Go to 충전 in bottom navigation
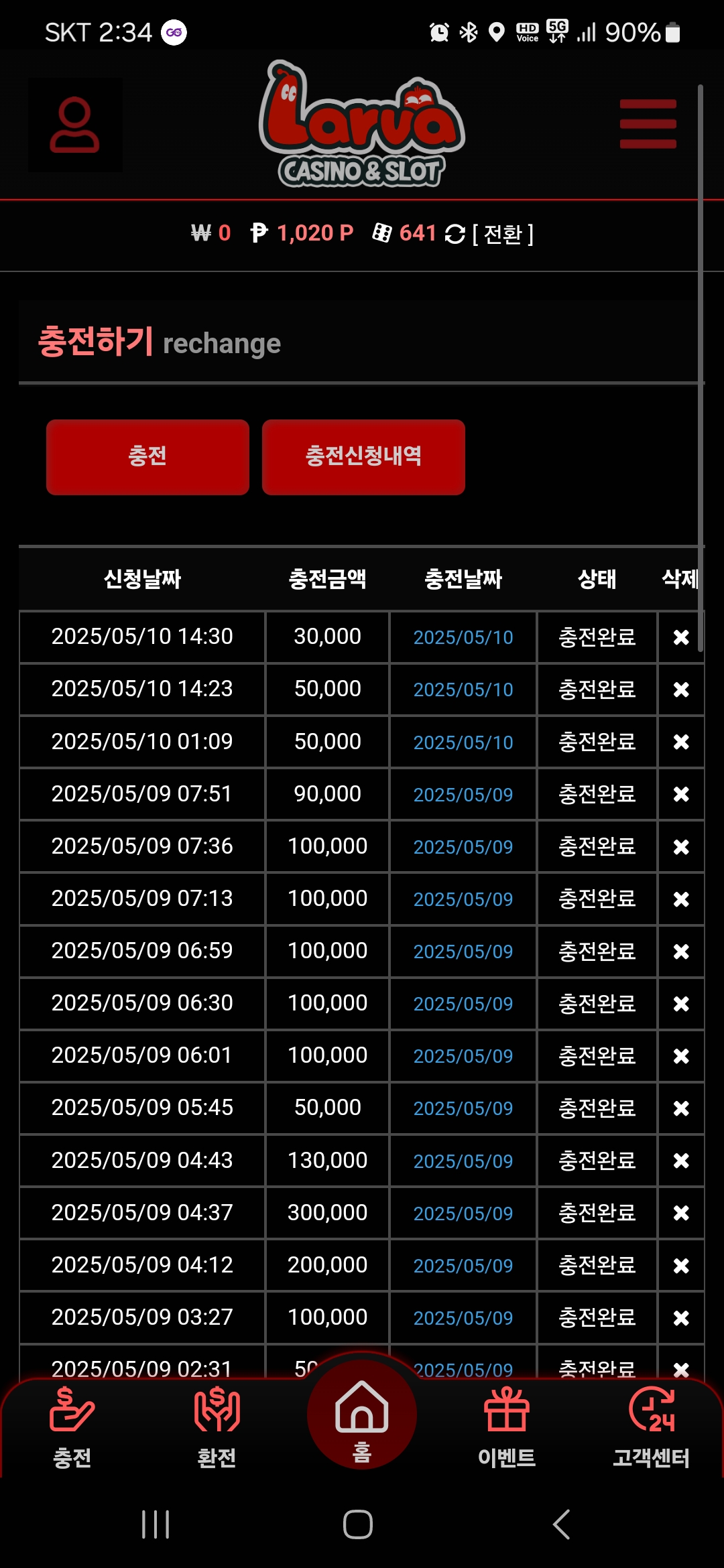Image resolution: width=724 pixels, height=1568 pixels. [x=72, y=1427]
